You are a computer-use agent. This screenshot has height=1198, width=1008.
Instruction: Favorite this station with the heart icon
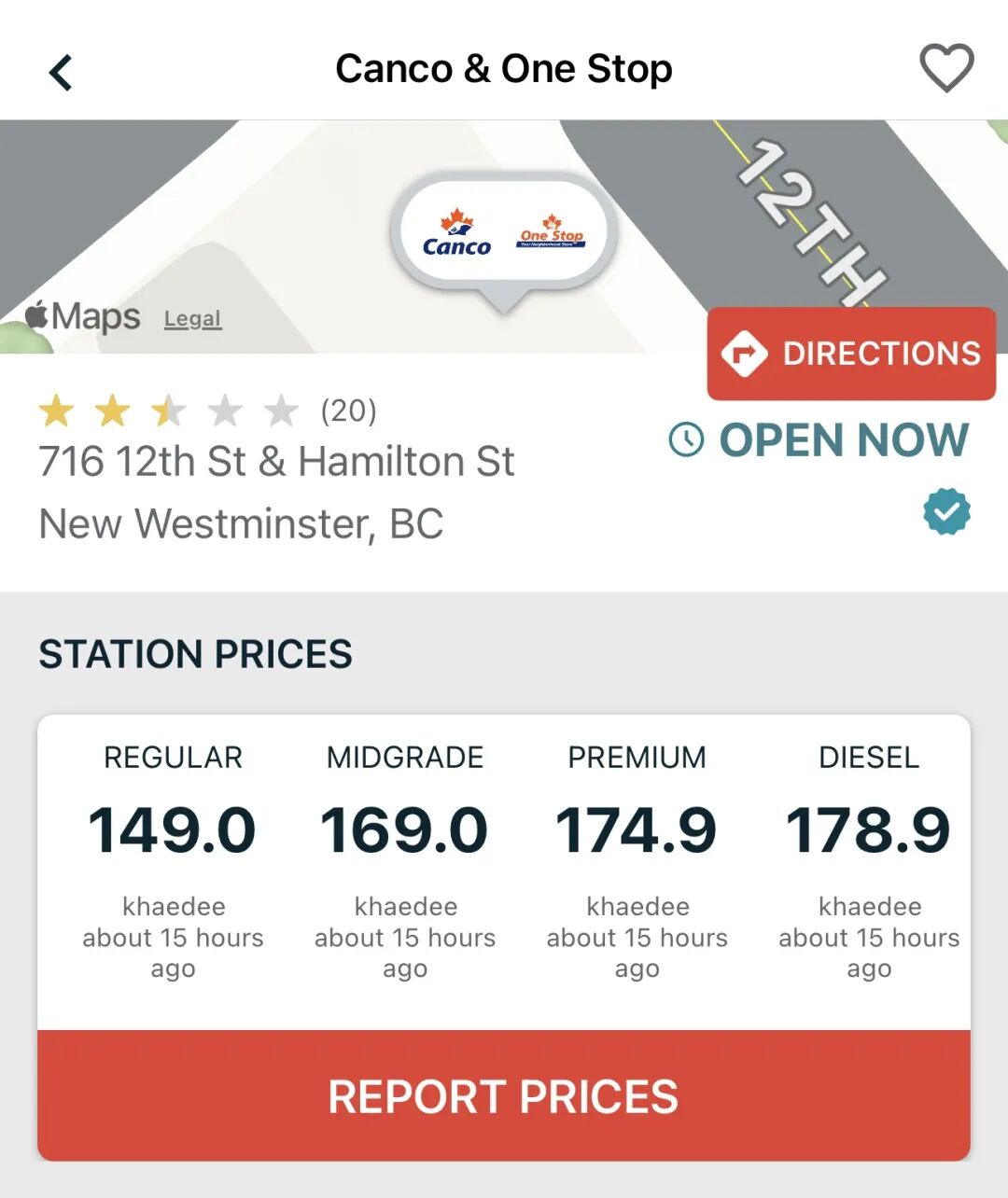[946, 68]
